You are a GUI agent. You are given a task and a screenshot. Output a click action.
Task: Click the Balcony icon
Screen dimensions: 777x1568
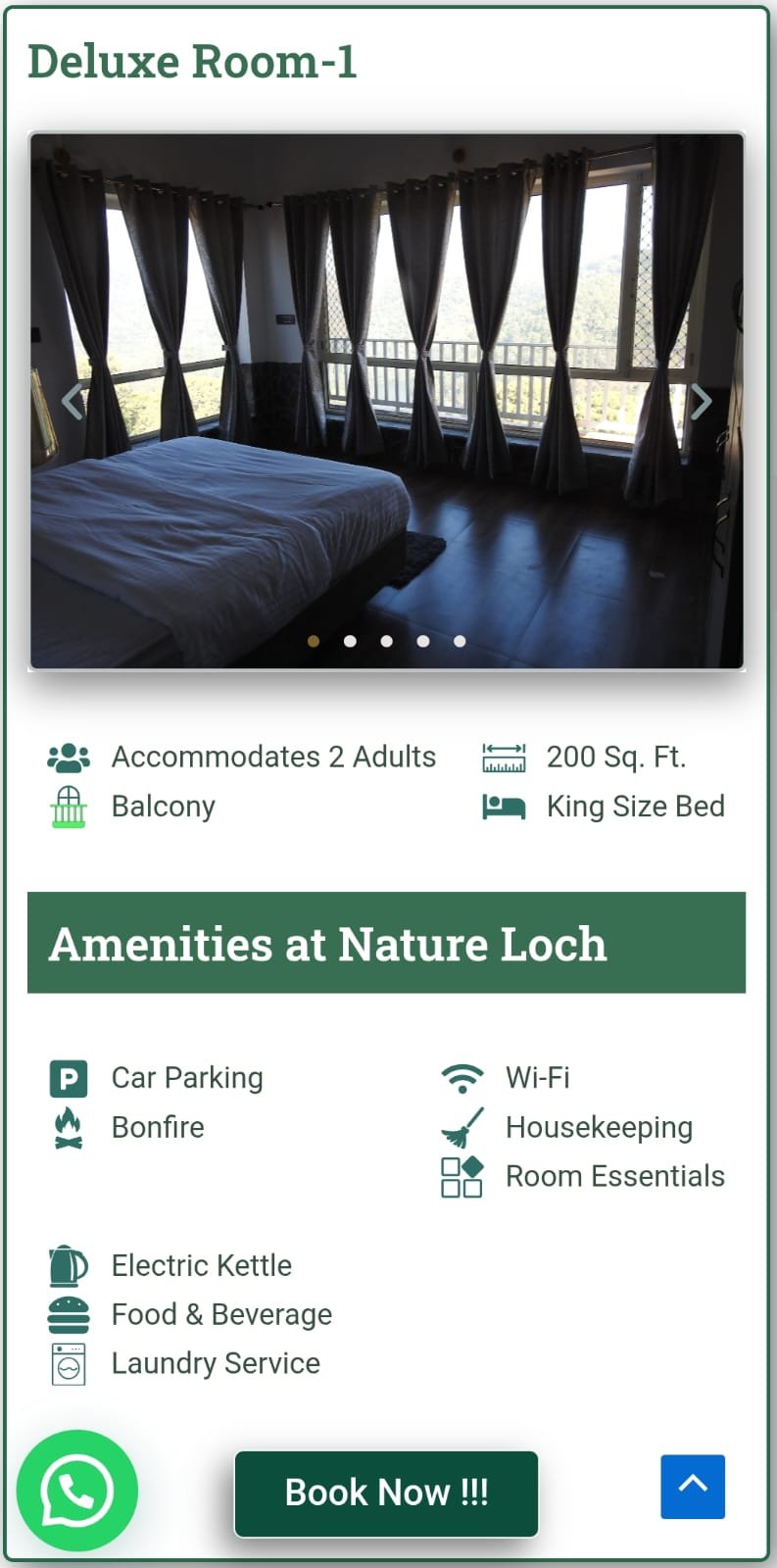pos(67,806)
